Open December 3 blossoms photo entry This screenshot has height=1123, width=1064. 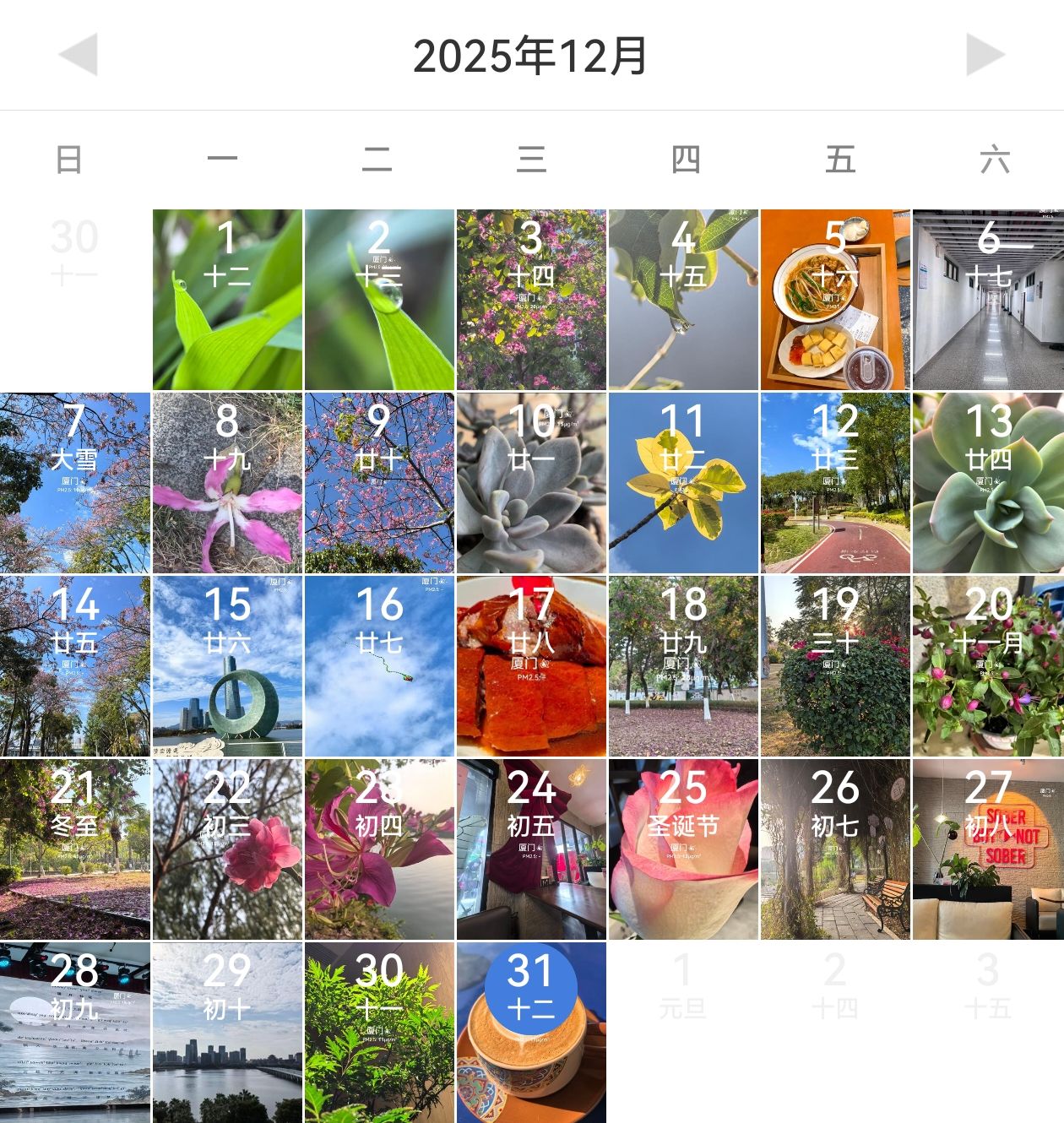coord(531,300)
